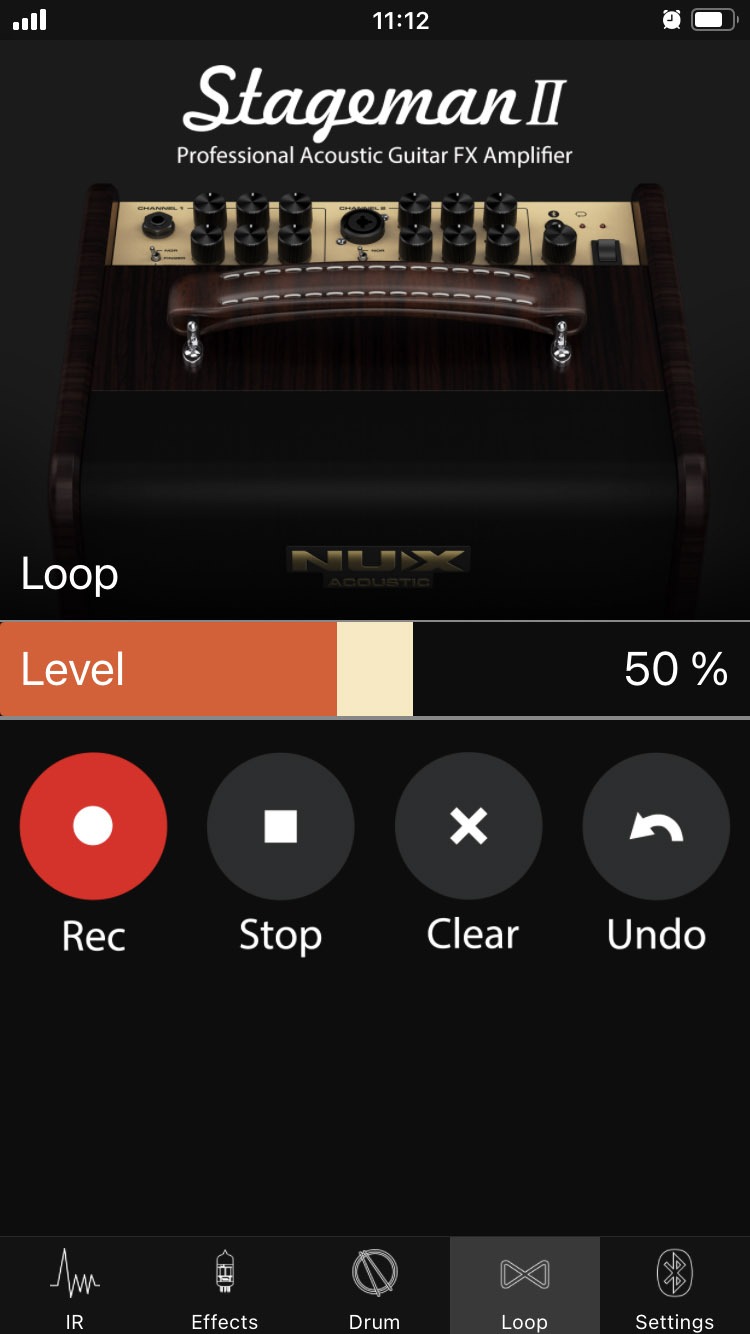Undo the last loop layer
This screenshot has width=750, height=1334.
point(656,826)
